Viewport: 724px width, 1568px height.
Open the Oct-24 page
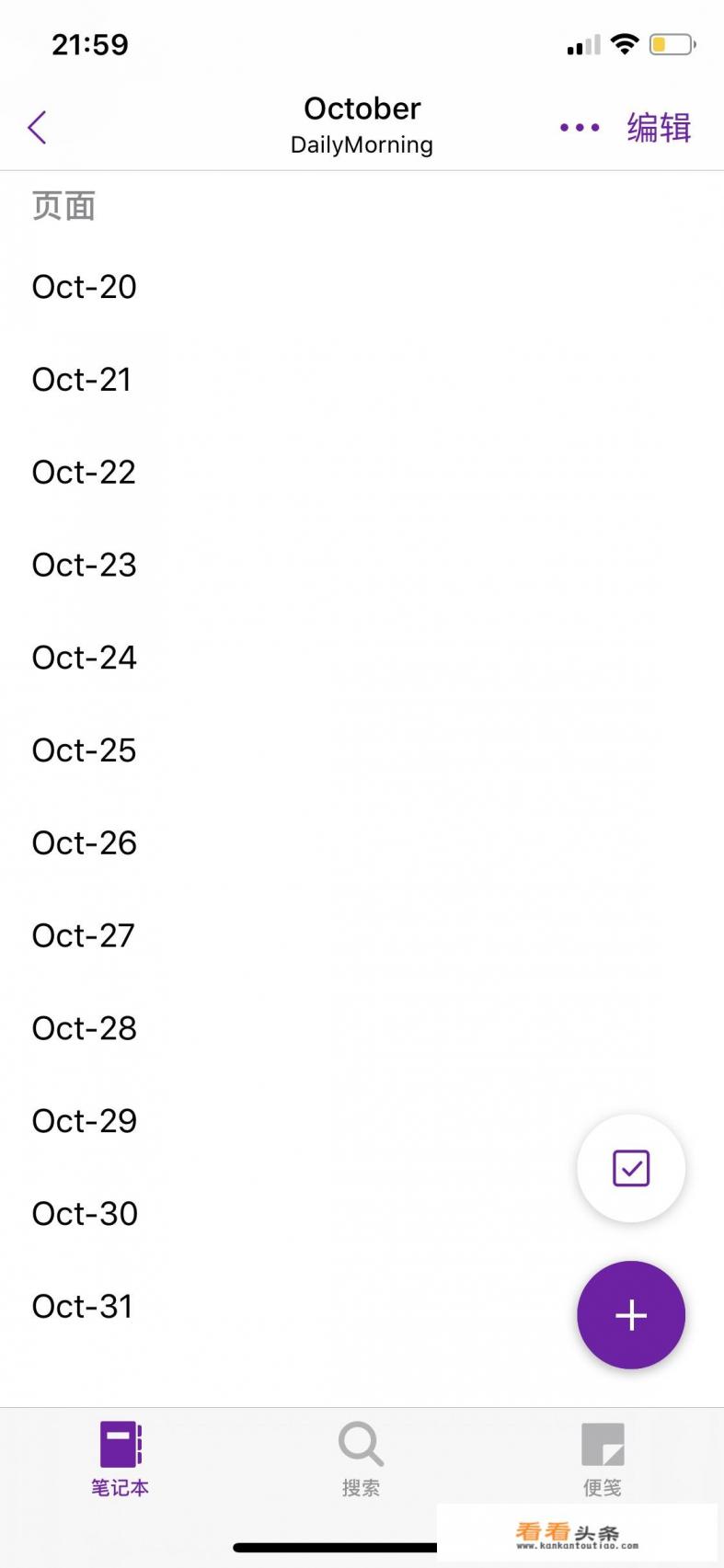(x=85, y=658)
